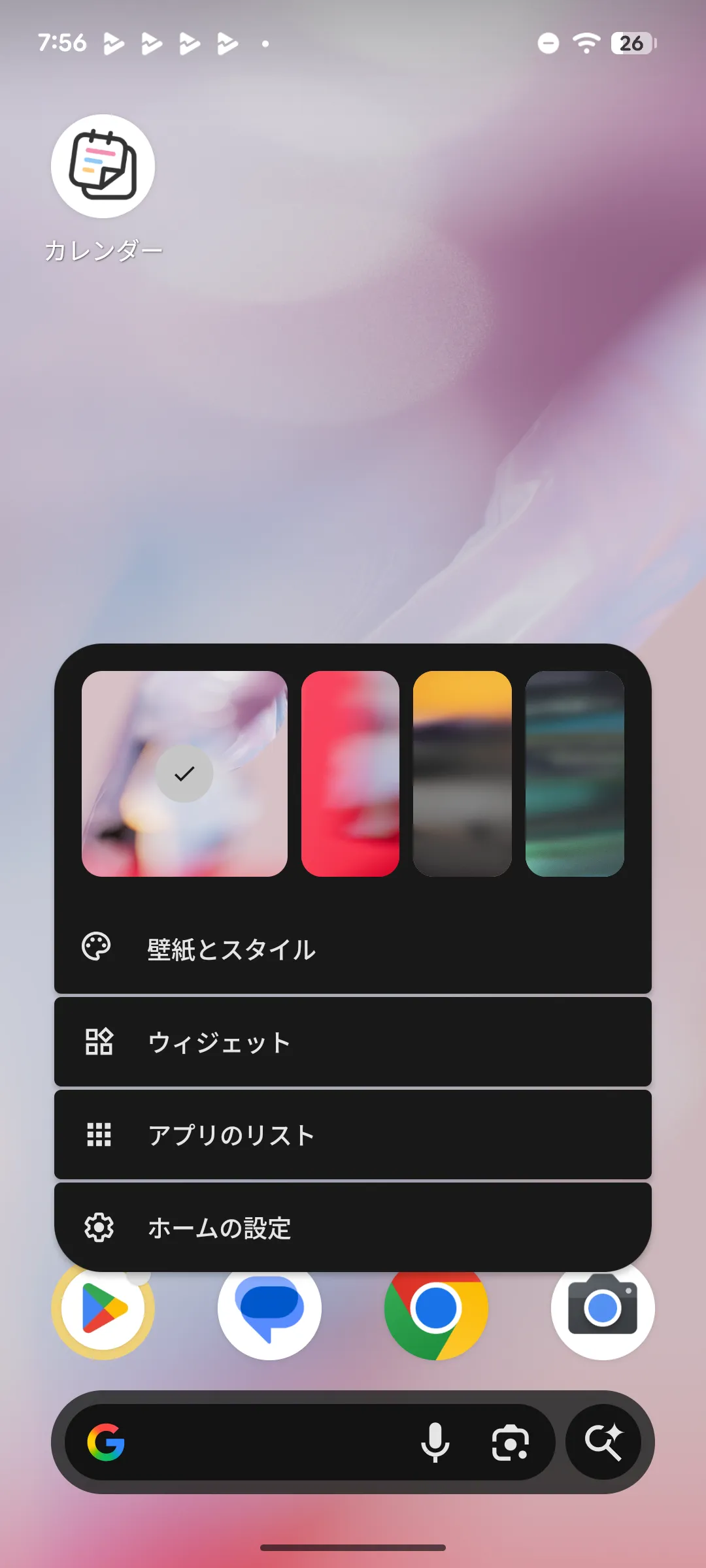The width and height of the screenshot is (706, 1568).
Task: Open the カレンダー app
Action: 103,167
